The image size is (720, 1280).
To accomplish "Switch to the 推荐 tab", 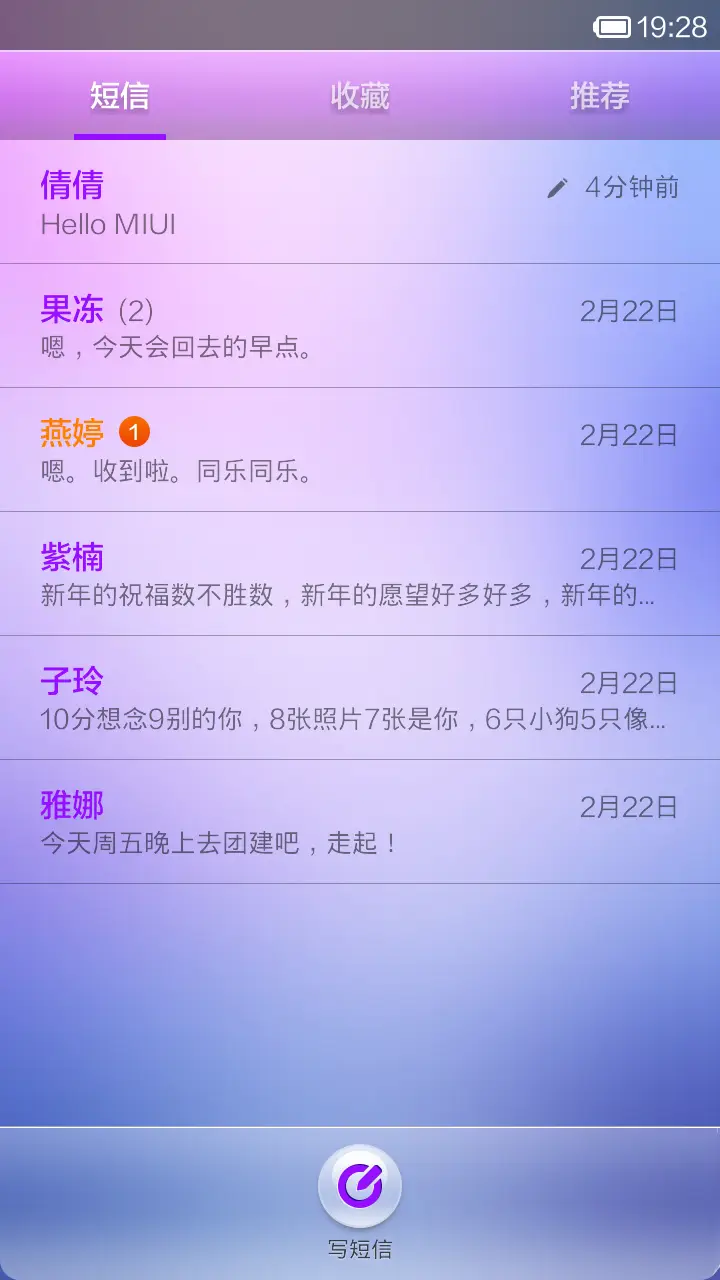I will pyautogui.click(x=598, y=96).
